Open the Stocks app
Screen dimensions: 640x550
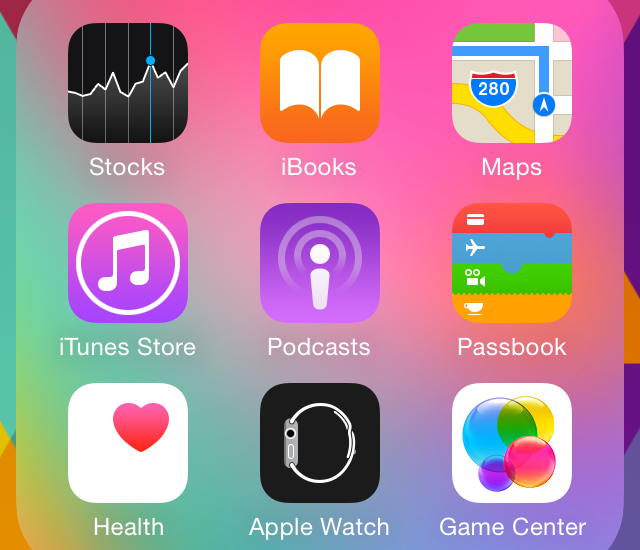coord(128,83)
